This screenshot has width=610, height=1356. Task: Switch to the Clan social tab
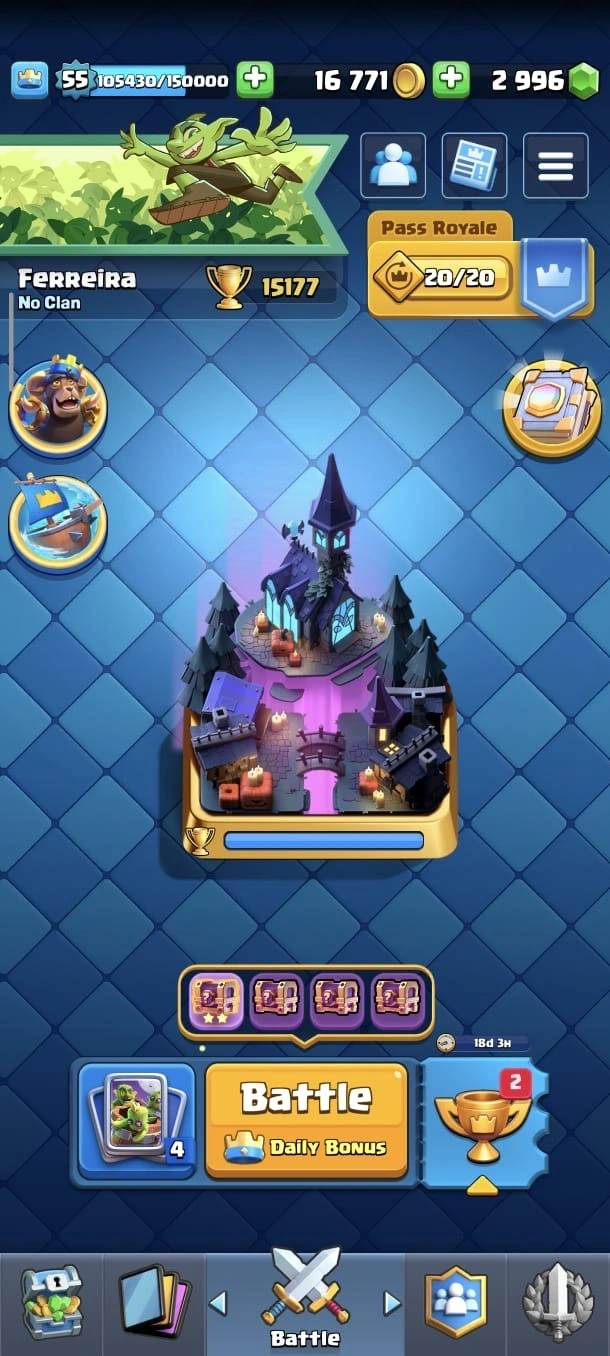point(455,1302)
